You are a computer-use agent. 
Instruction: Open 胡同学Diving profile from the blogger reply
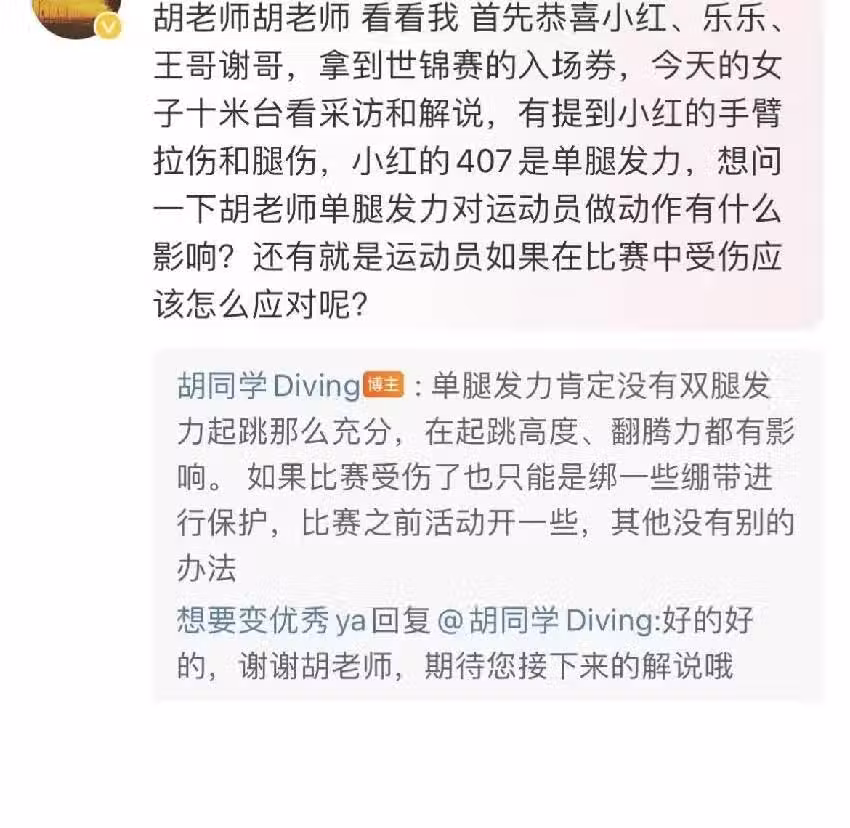(x=267, y=386)
